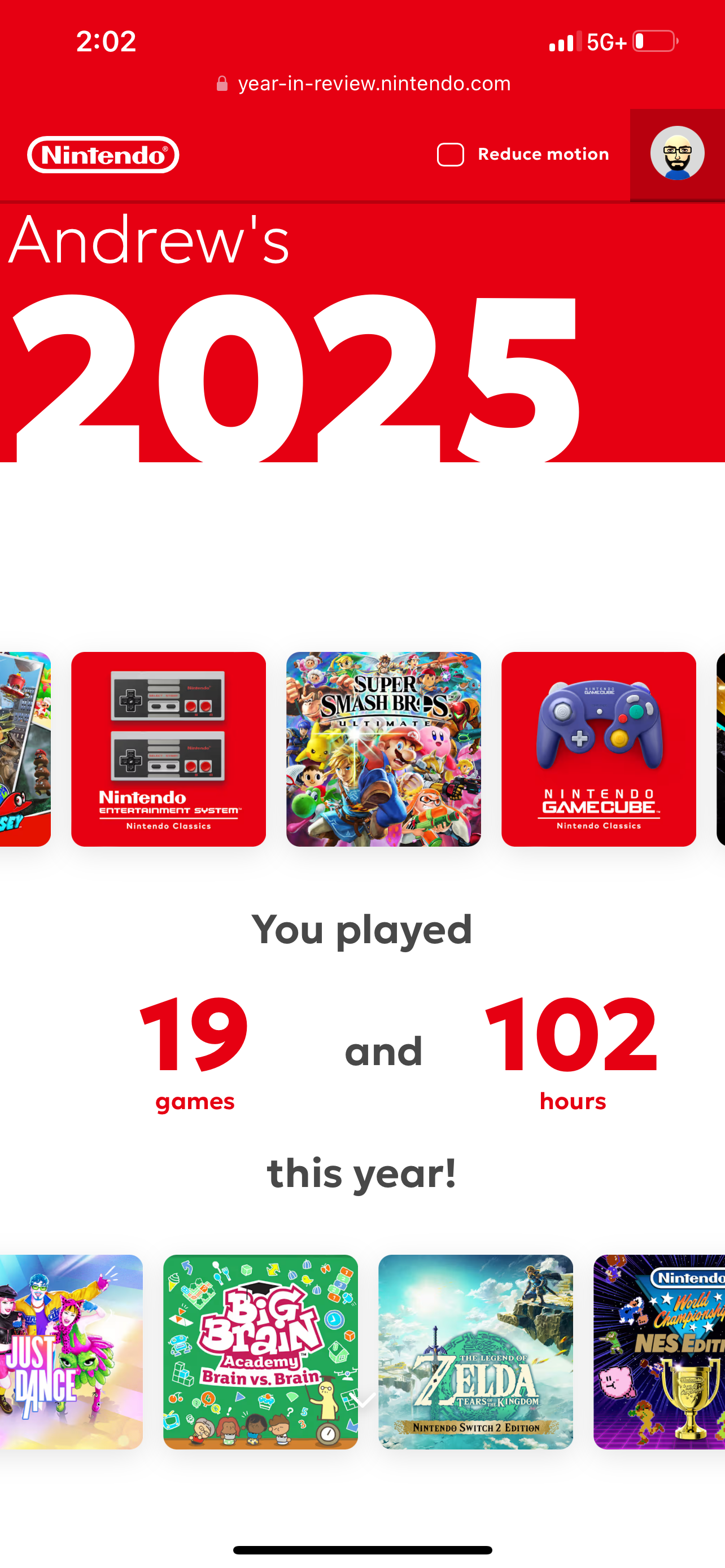Toggle Reduce motion off after enabling

[x=450, y=155]
